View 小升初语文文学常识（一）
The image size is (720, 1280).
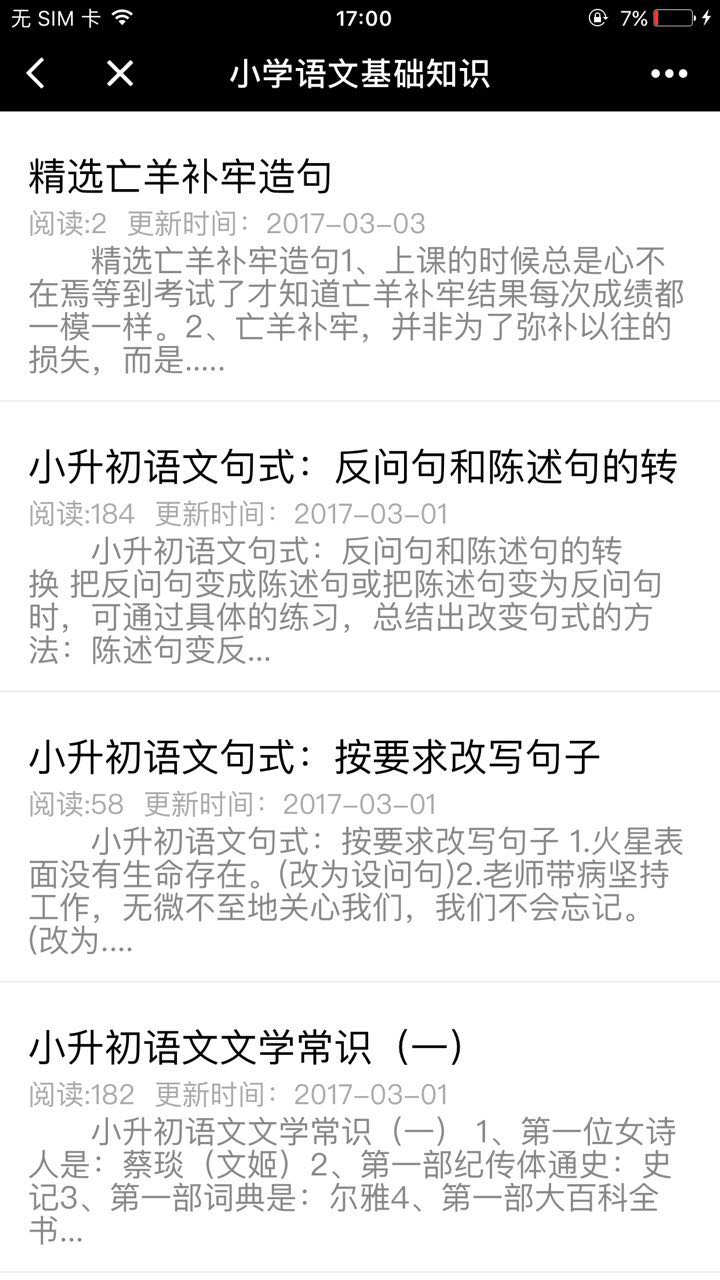(246, 1047)
